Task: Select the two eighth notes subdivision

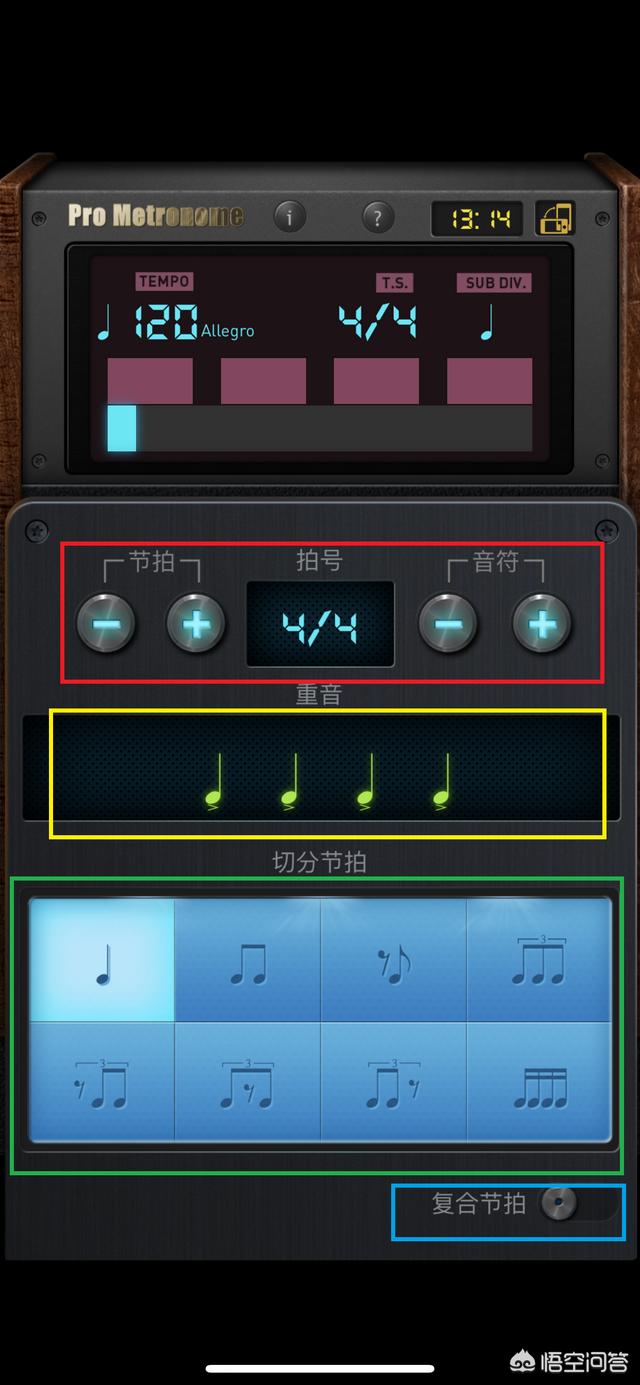Action: (247, 961)
